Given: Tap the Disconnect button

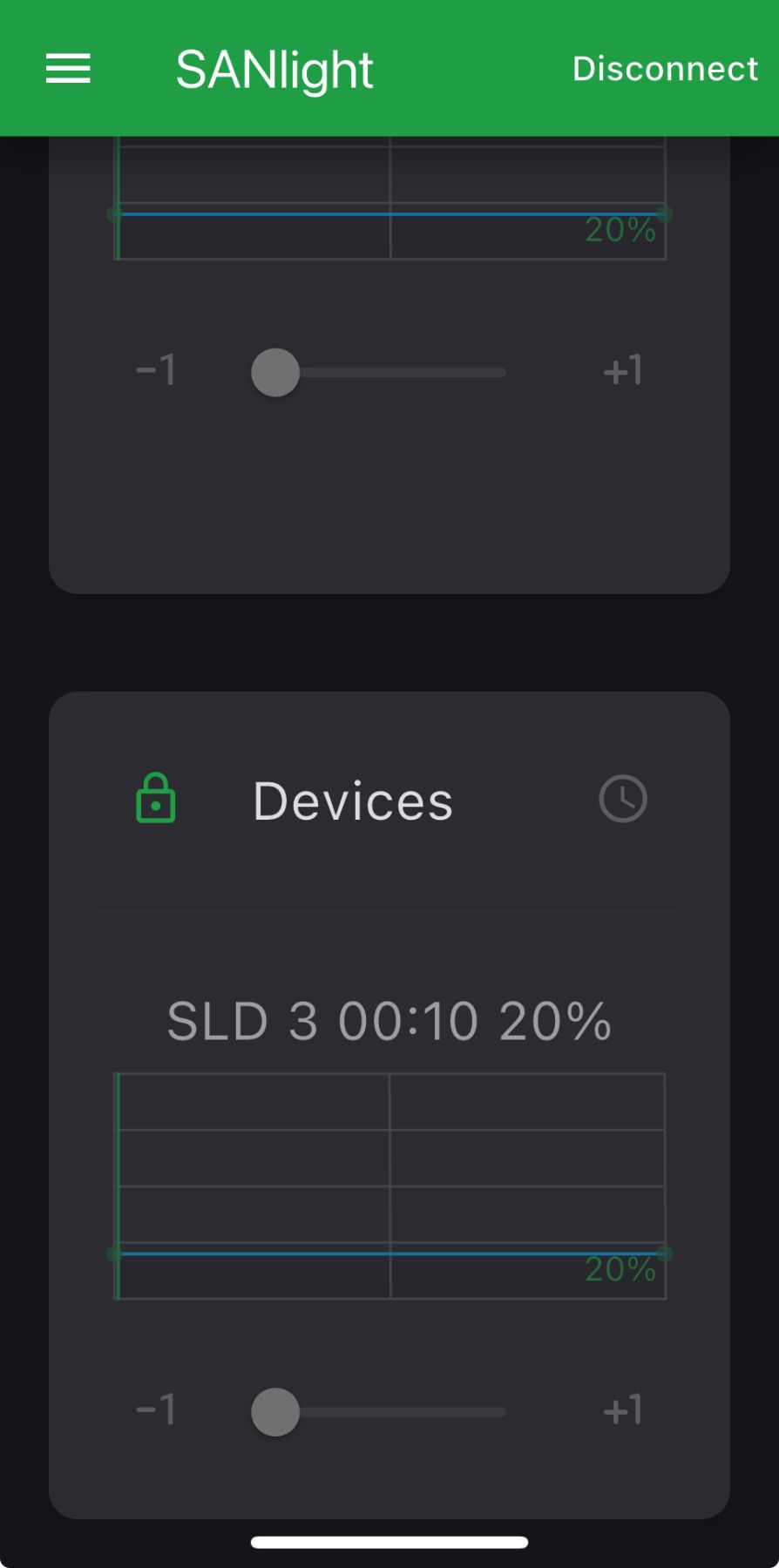Looking at the screenshot, I should click(664, 69).
